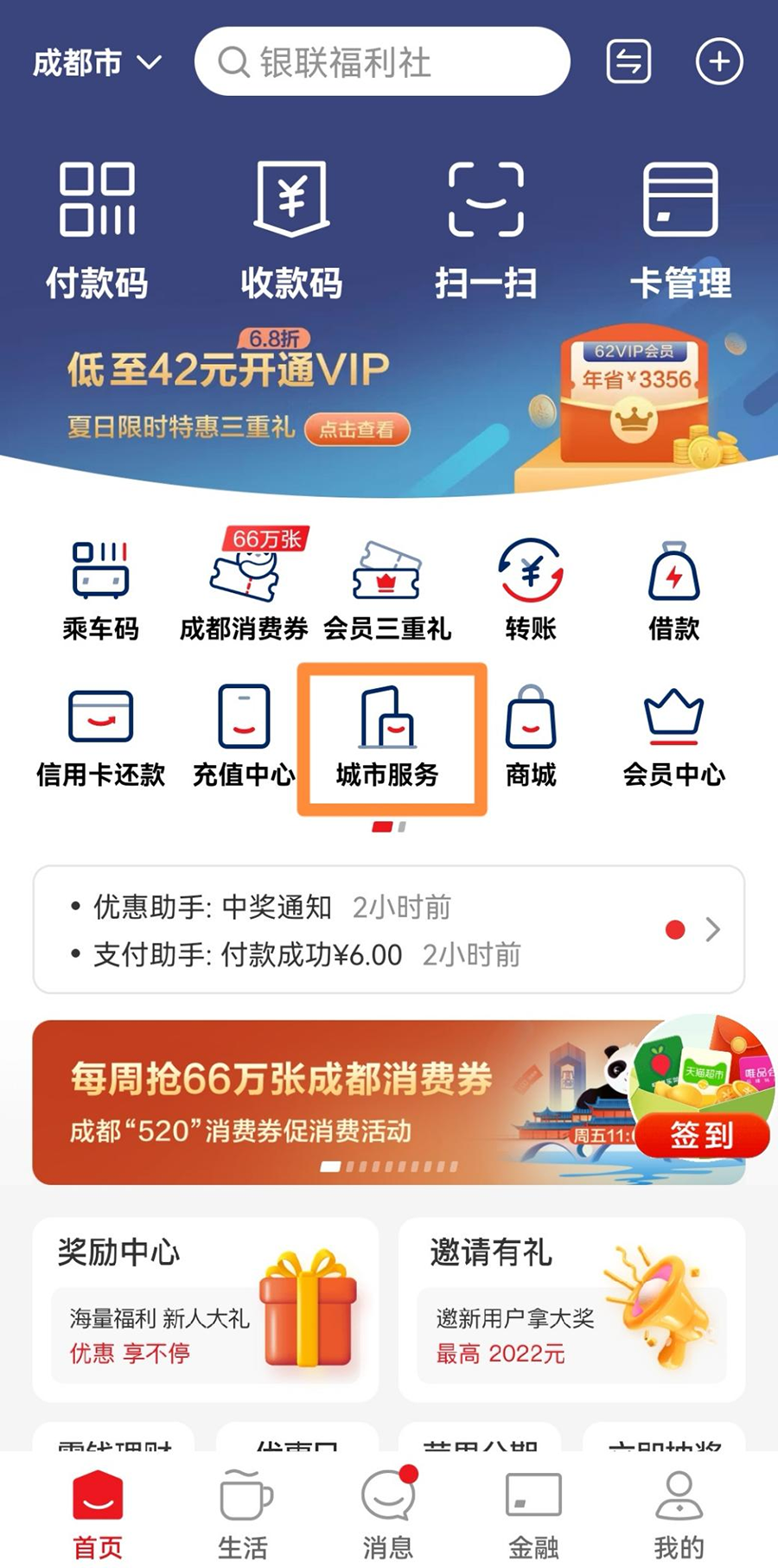This screenshot has width=778, height=1568.
Task: Open 信用卡还款 repayment
Action: (100, 737)
